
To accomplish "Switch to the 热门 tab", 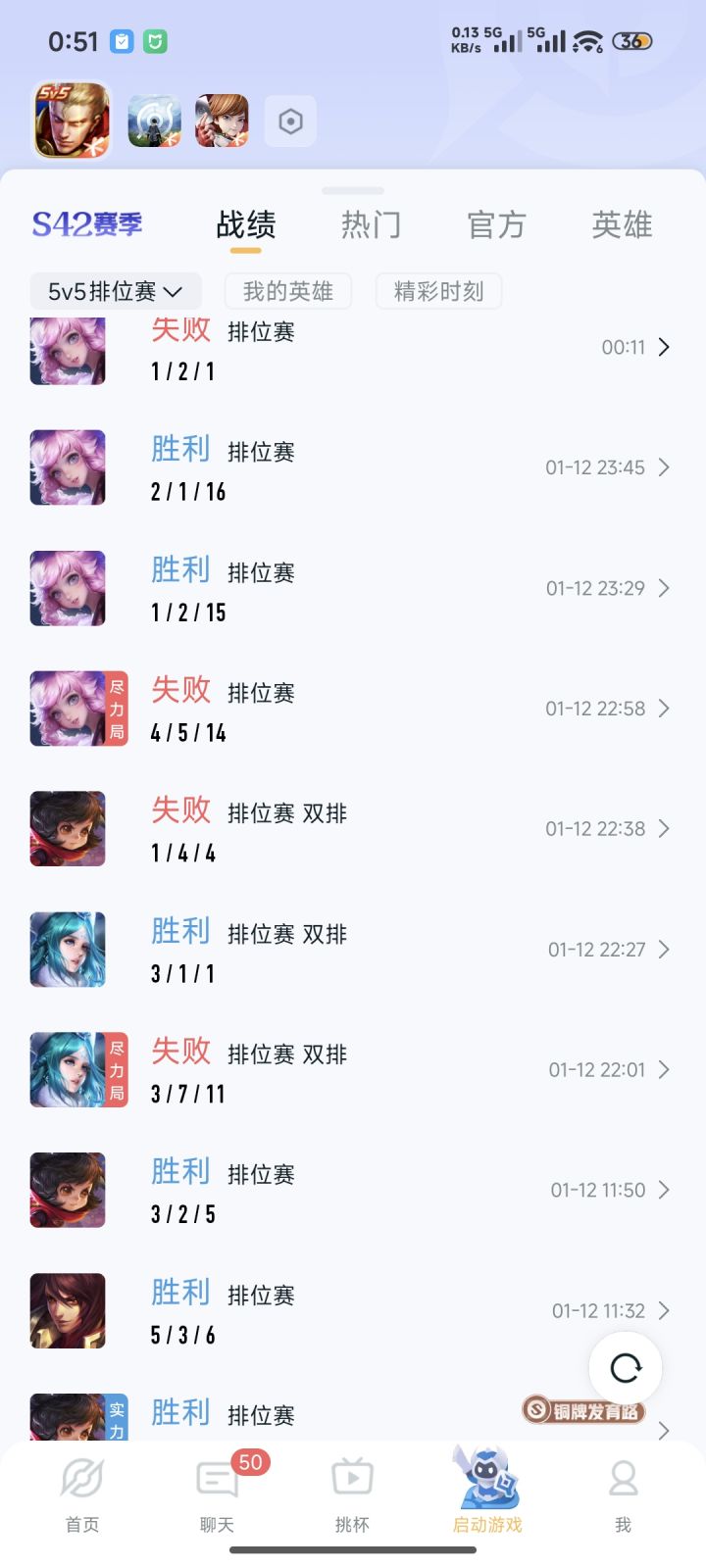I will pyautogui.click(x=373, y=224).
